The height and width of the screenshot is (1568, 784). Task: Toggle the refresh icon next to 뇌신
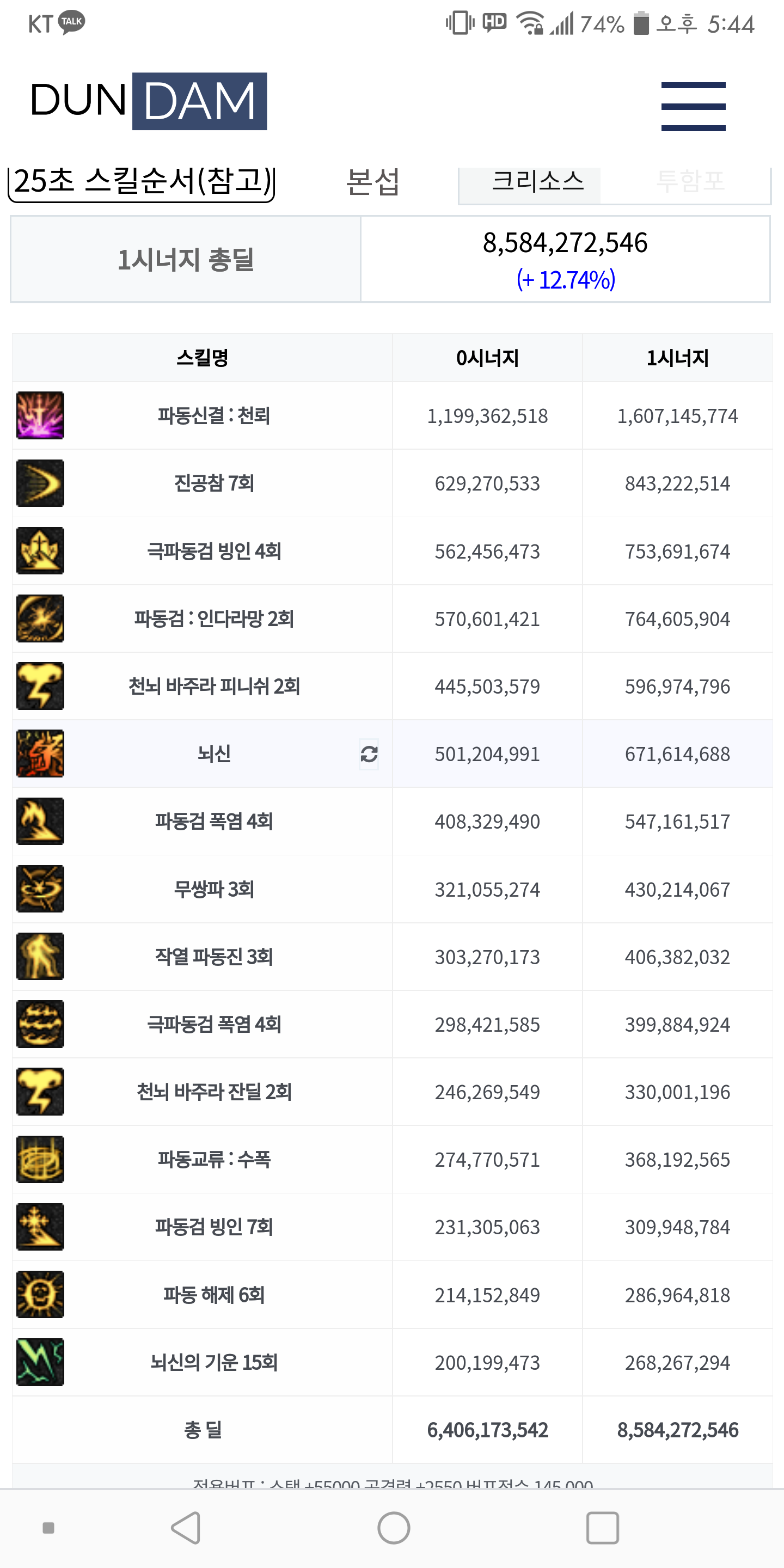pos(369,754)
